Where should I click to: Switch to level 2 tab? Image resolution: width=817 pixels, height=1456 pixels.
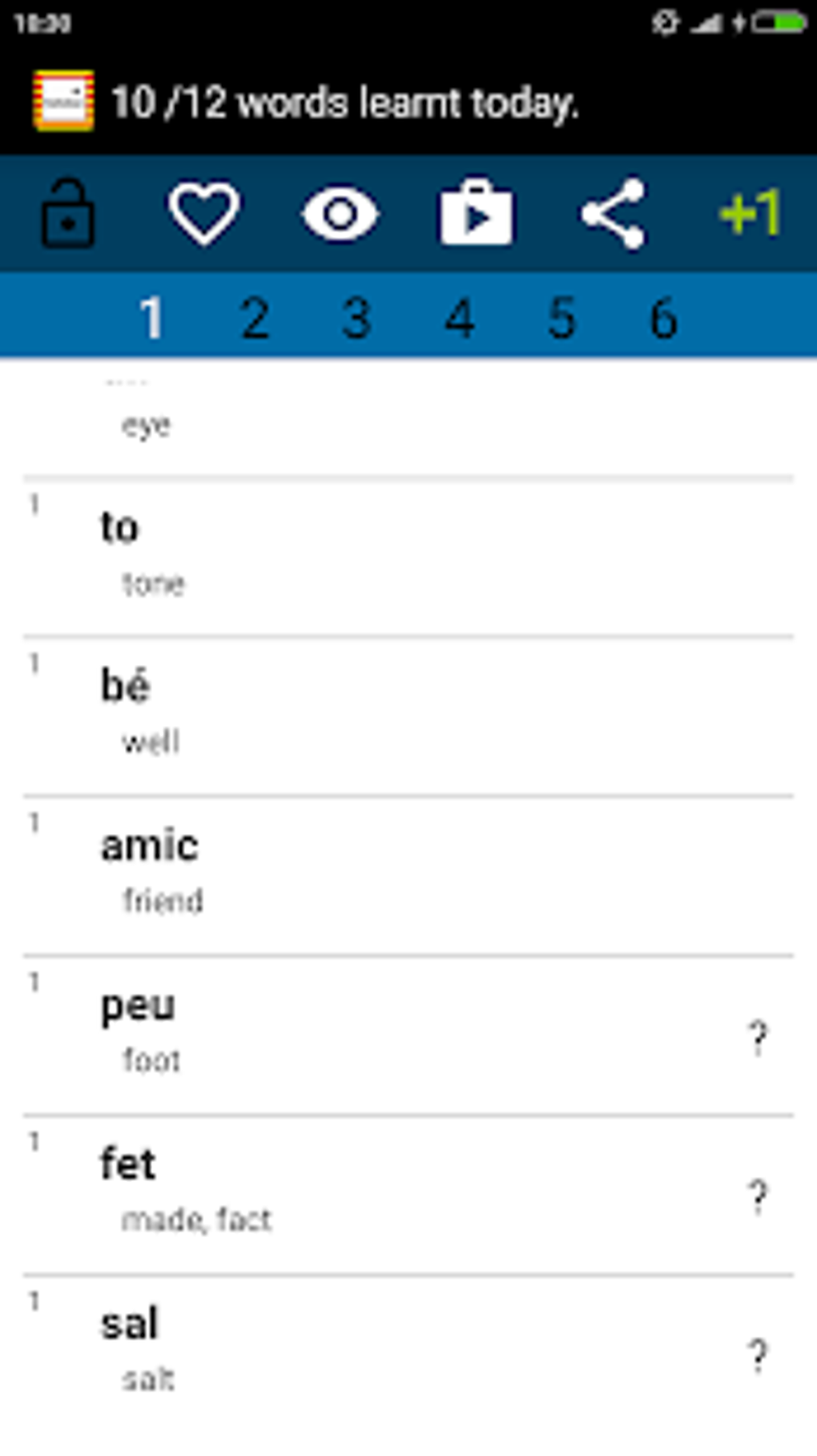pos(255,317)
